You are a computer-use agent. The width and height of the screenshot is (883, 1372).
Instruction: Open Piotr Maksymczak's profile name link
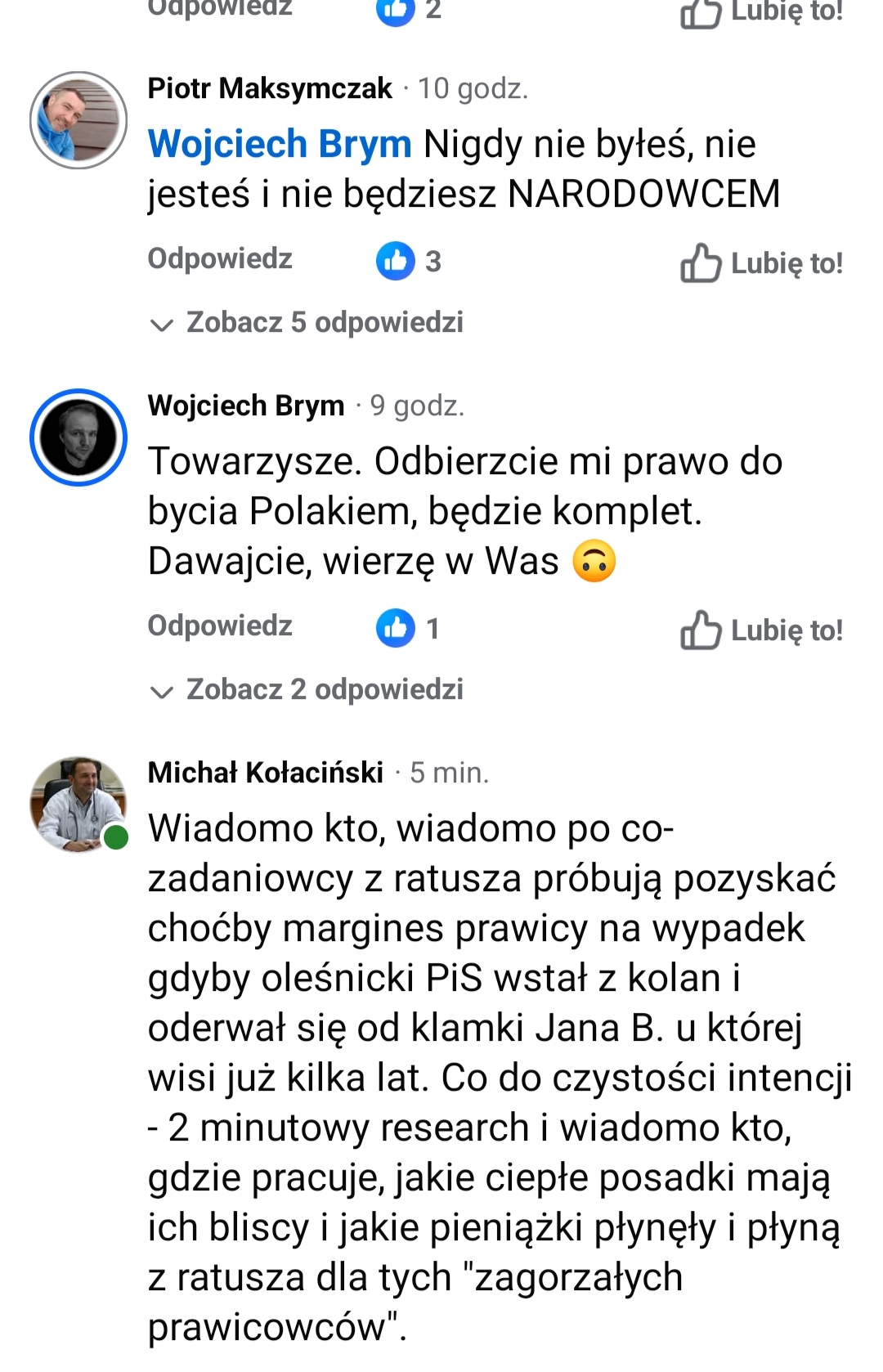269,88
